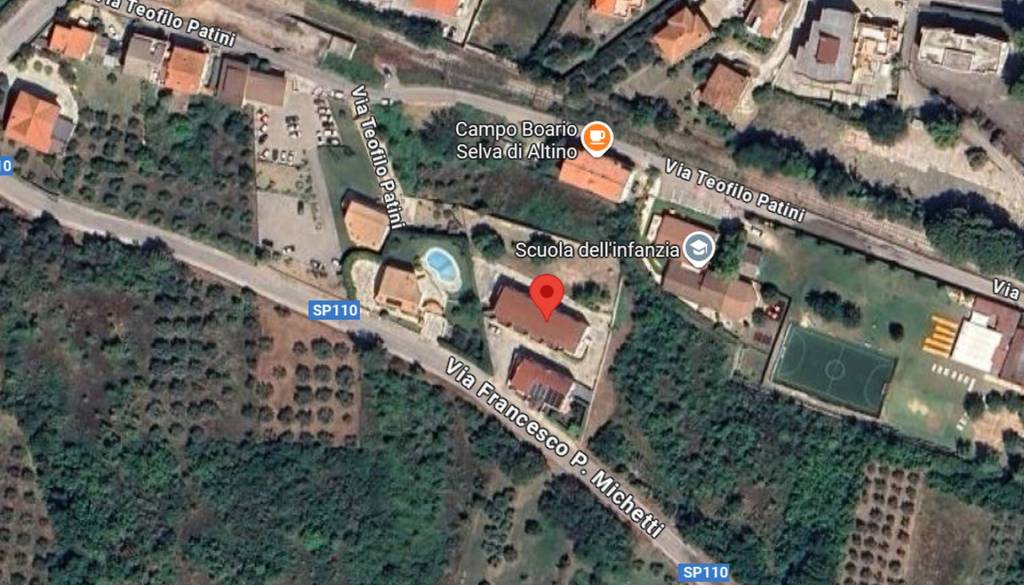The image size is (1024, 585).
Task: Tap the red location pin
Action: click(x=546, y=295)
